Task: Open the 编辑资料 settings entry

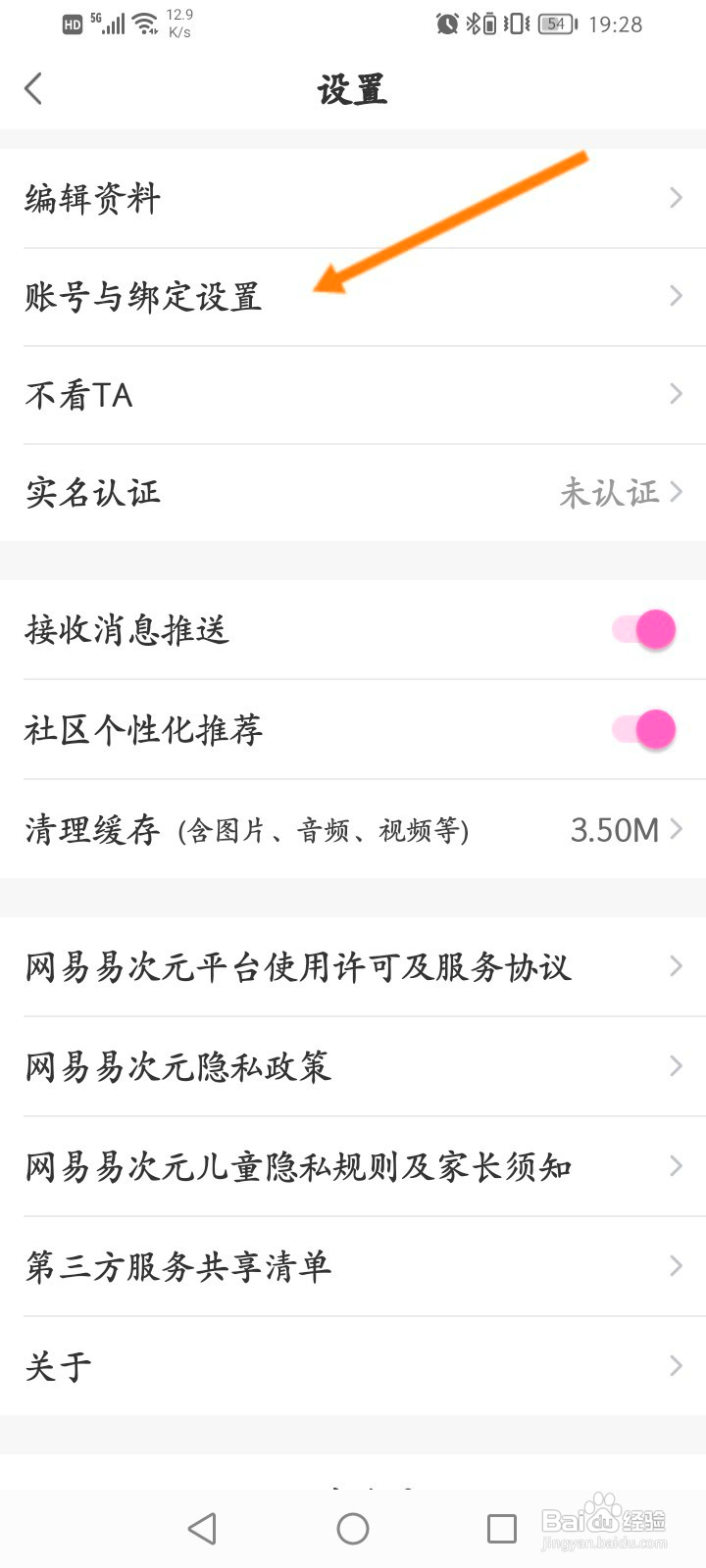Action: (93, 197)
